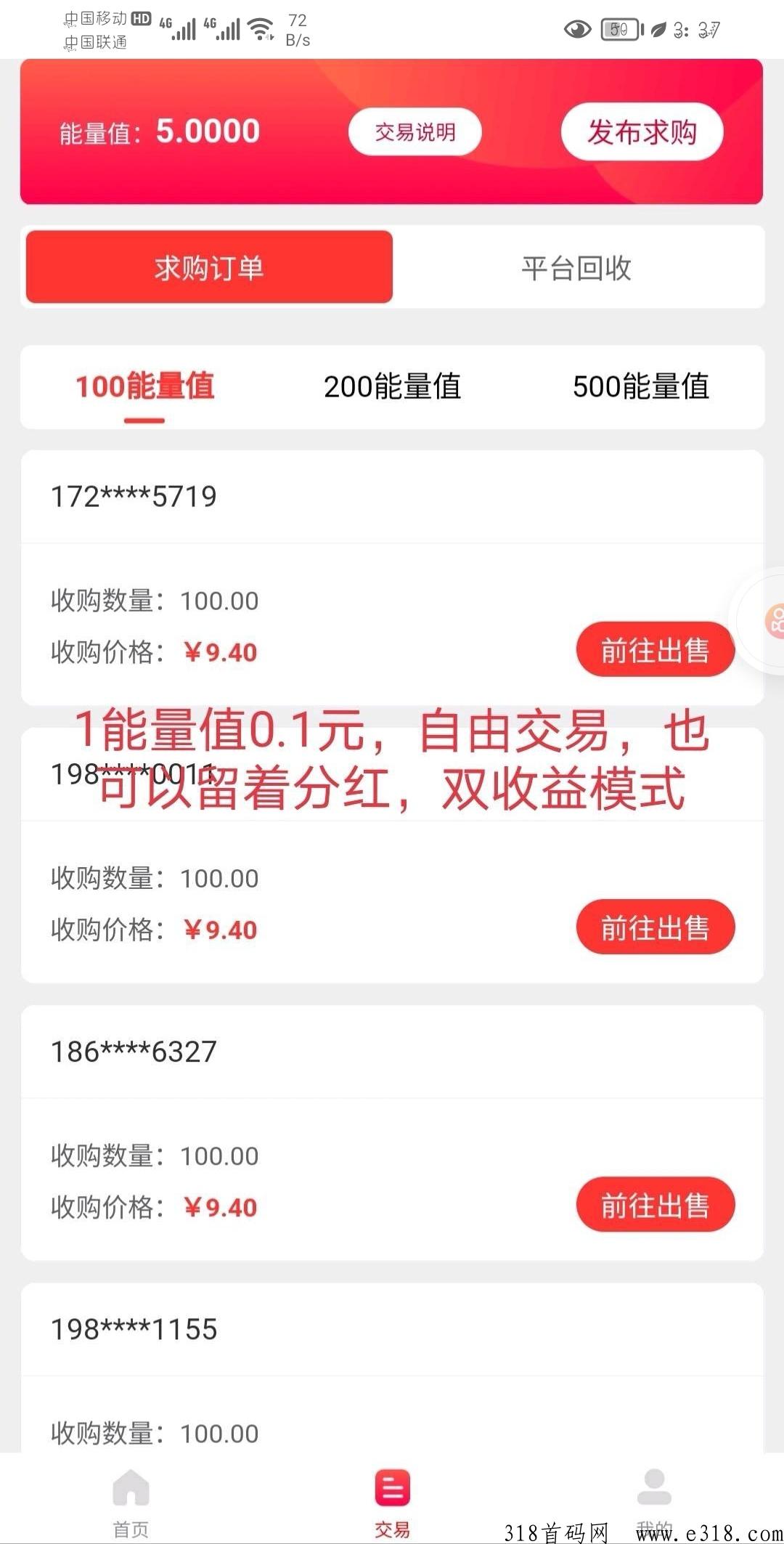Switch to the 200能量值 filter
This screenshot has height=1544, width=784.
tap(392, 386)
